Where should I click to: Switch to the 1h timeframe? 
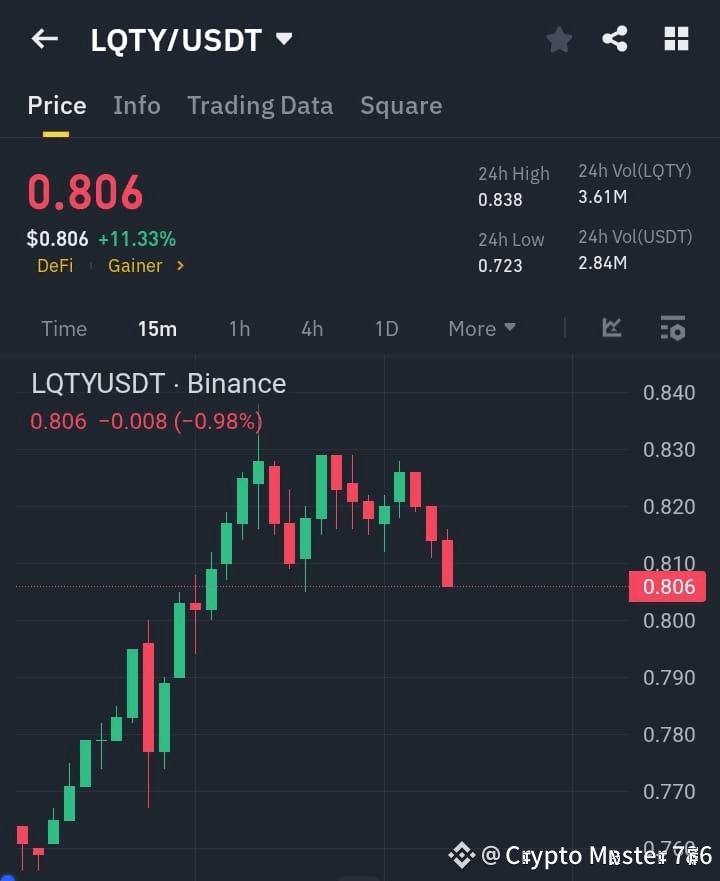click(x=239, y=328)
